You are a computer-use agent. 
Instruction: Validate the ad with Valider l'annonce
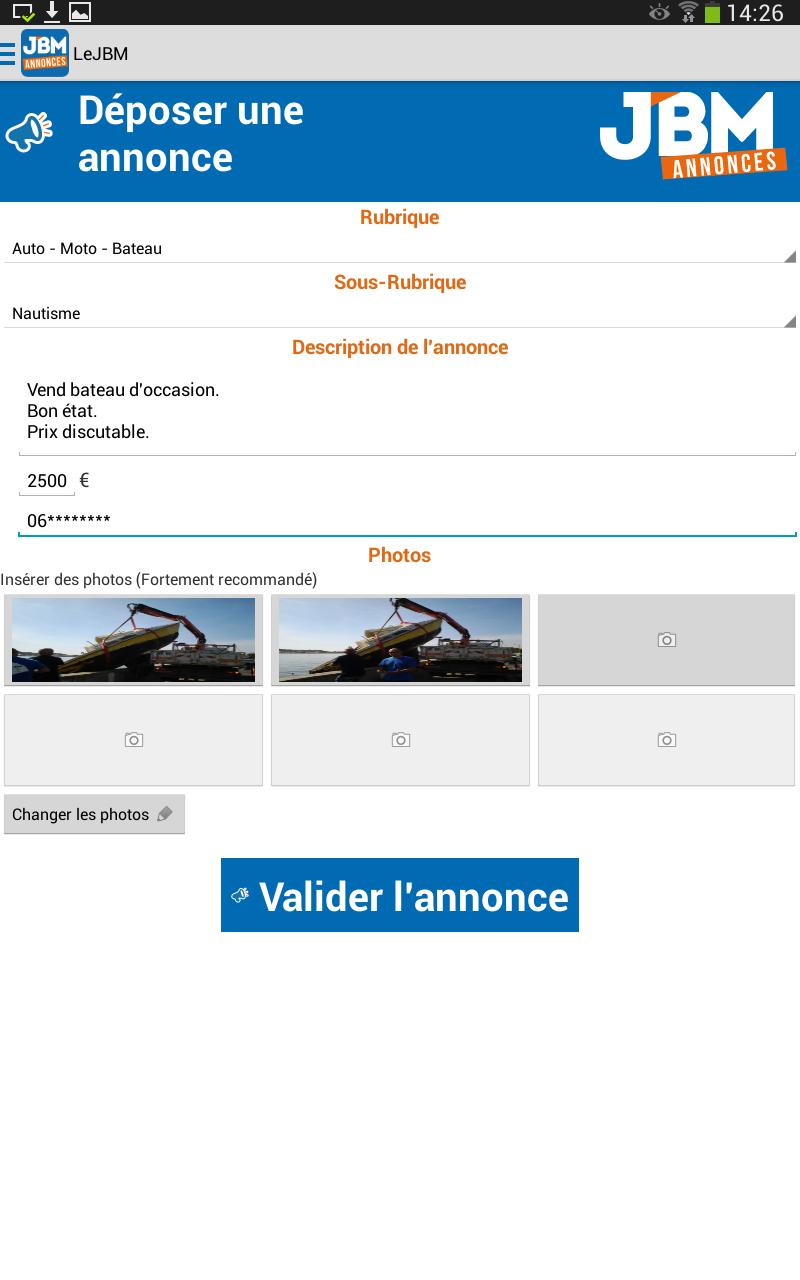pos(400,895)
